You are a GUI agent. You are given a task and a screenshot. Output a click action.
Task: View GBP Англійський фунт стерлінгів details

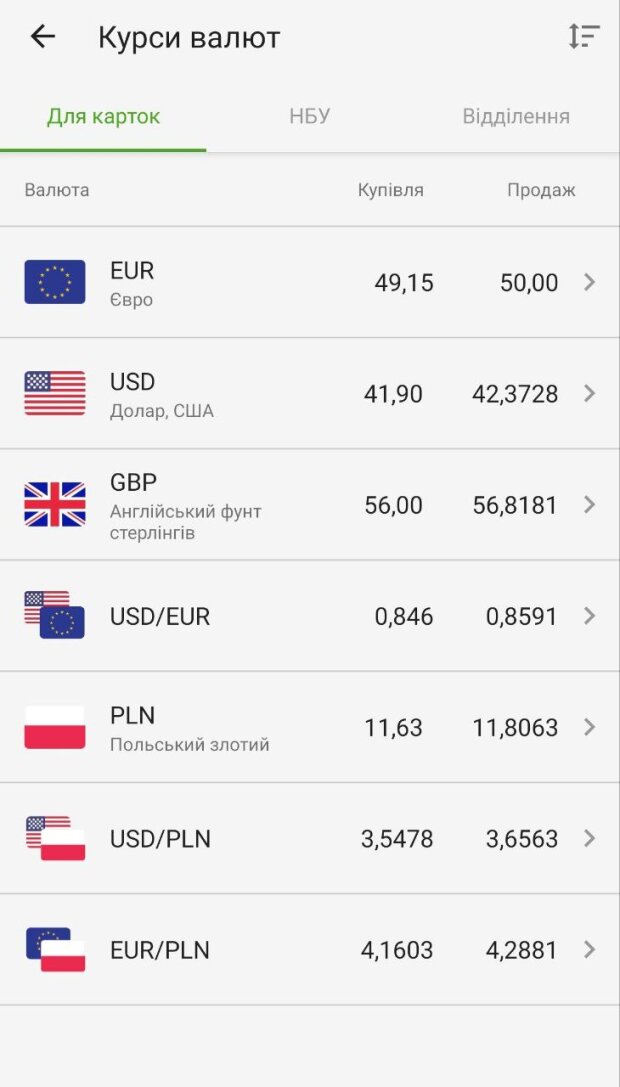click(310, 505)
